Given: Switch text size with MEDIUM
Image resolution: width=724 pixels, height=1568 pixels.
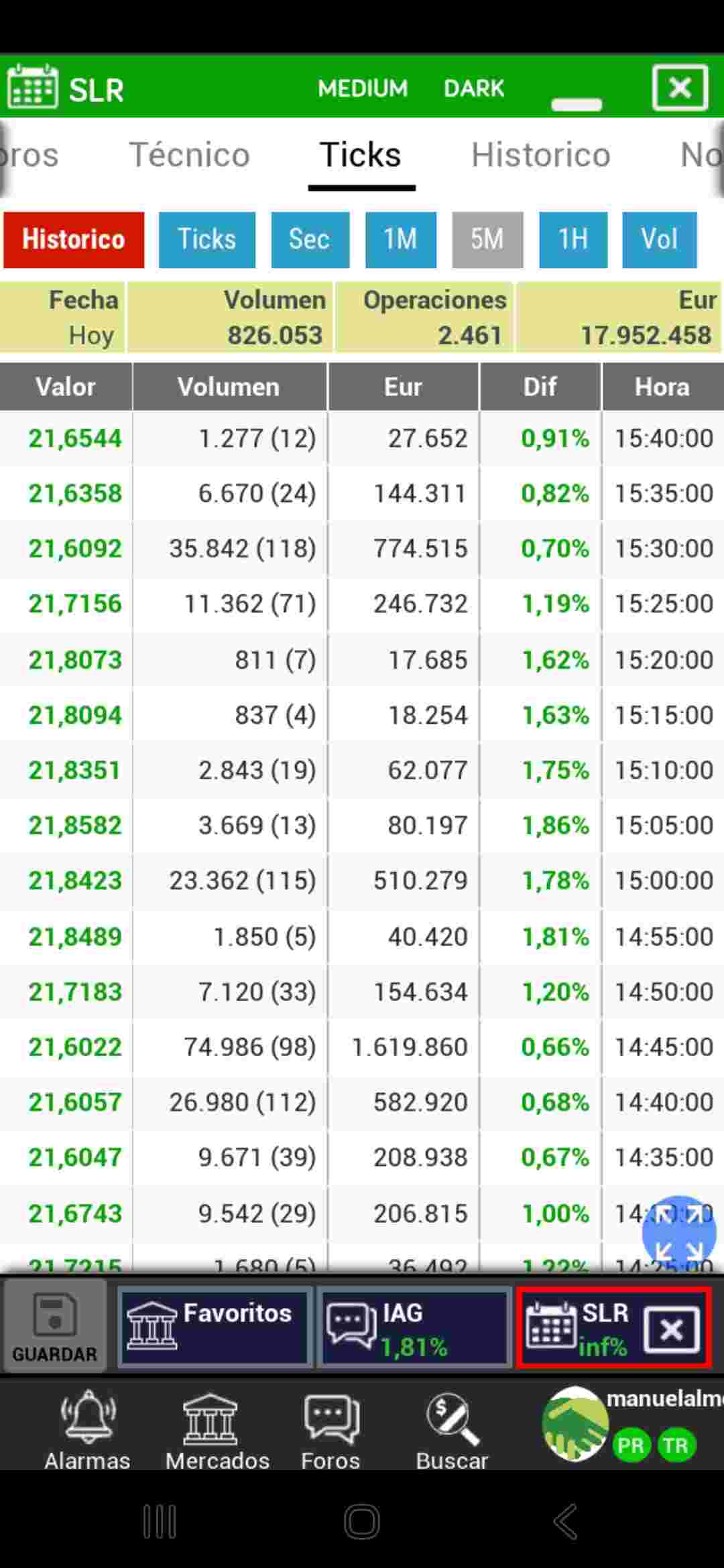Looking at the screenshot, I should point(363,88).
